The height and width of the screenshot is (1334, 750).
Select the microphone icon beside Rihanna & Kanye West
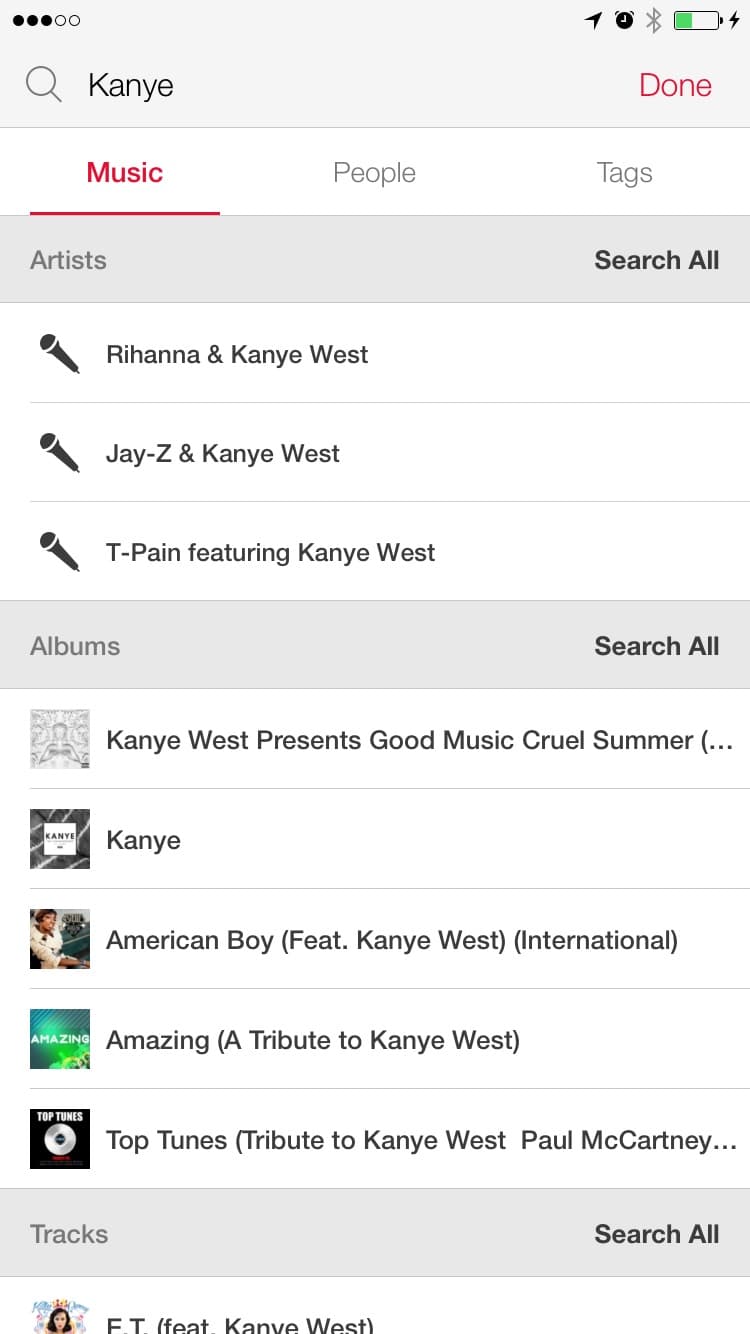pos(59,353)
